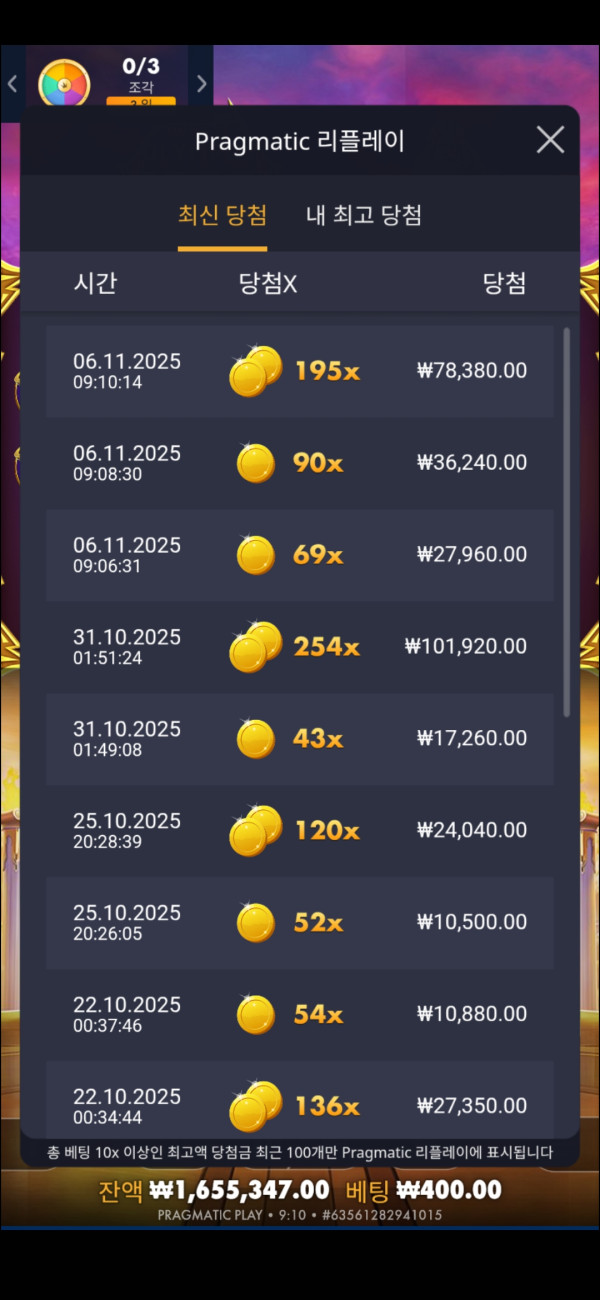Open the 120x replay from 25.10.2025
Screen dimensions: 600x1300
300,831
